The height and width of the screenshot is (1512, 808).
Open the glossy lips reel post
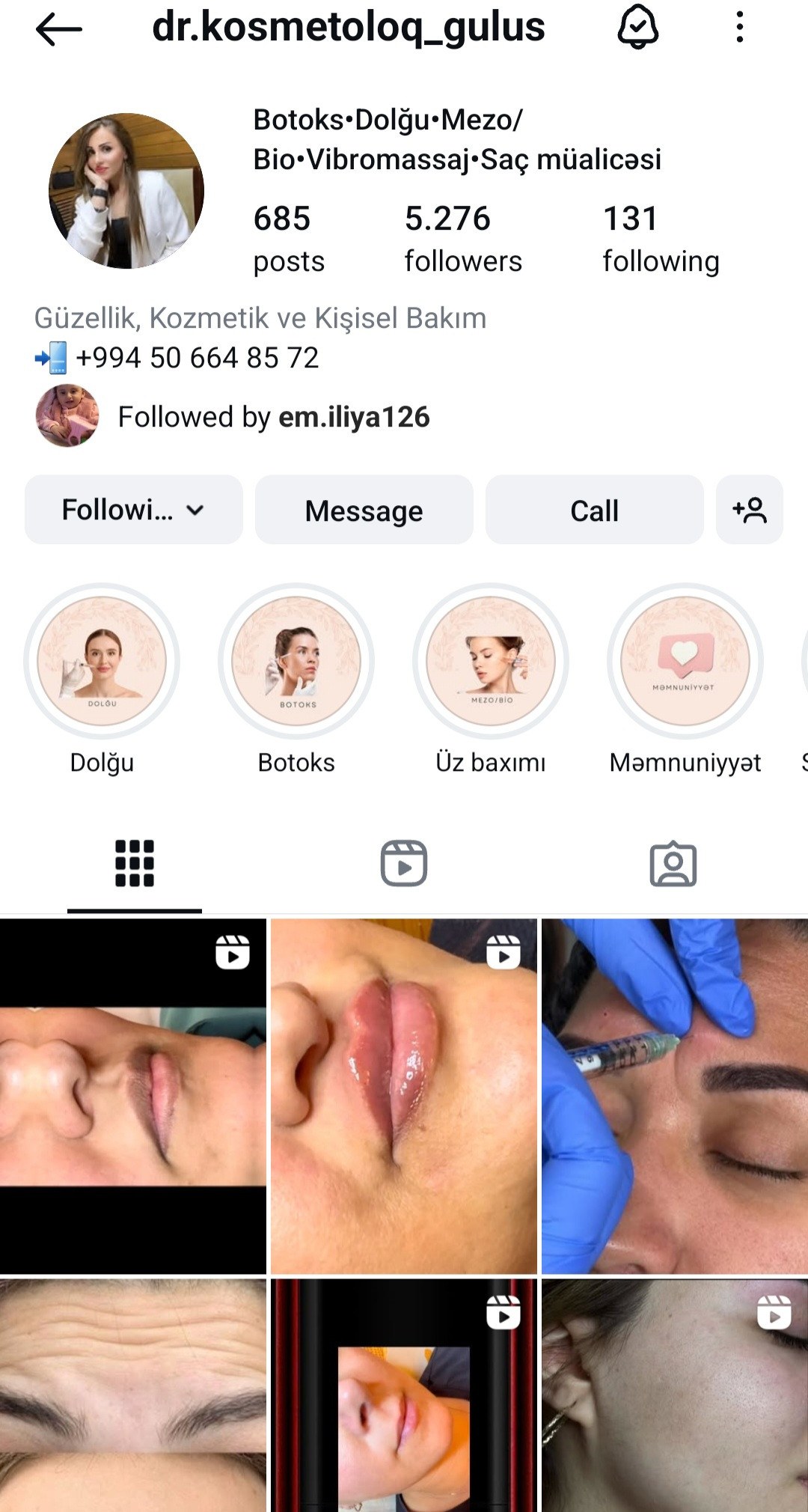(404, 1096)
